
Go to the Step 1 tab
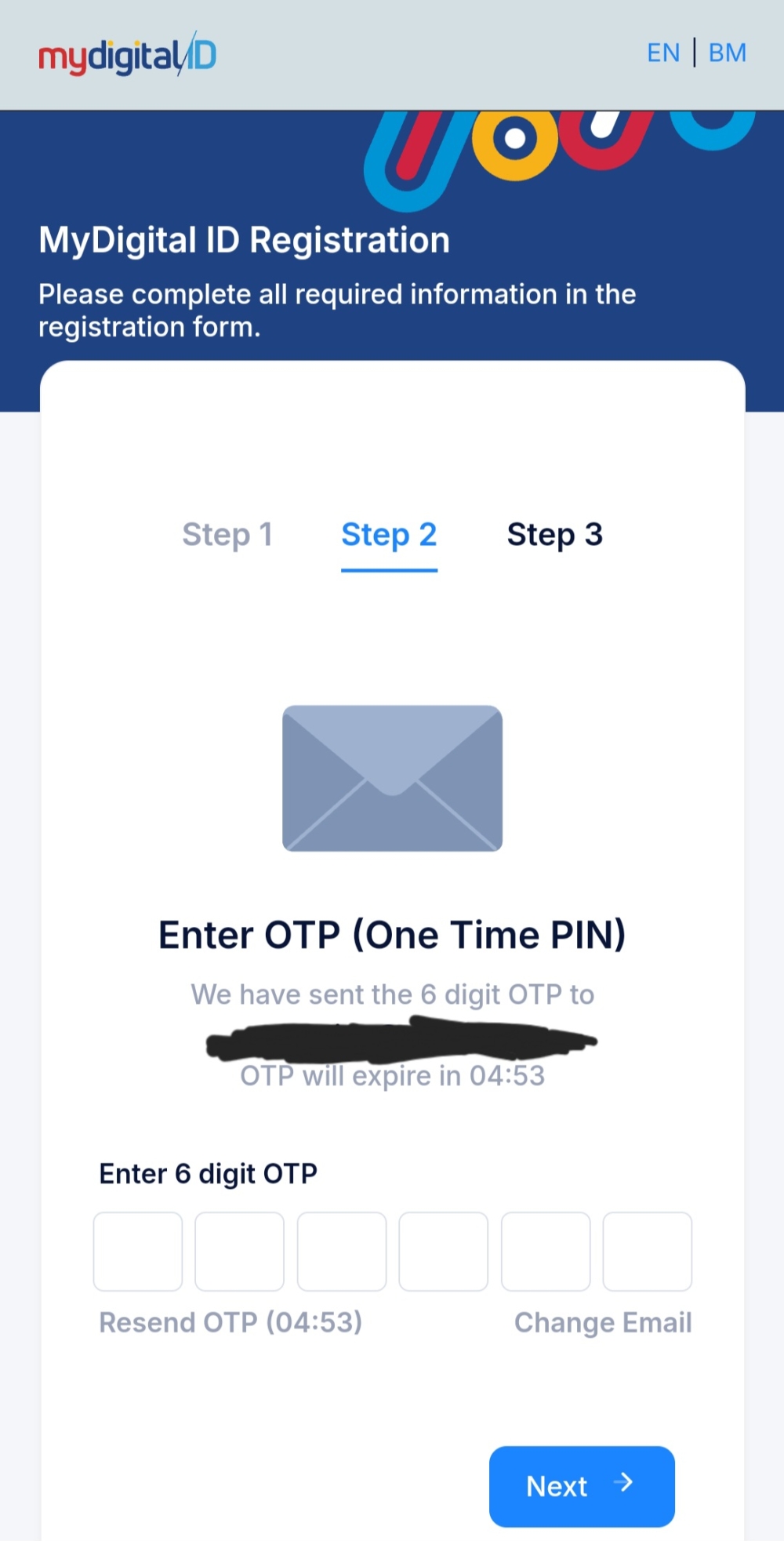click(x=227, y=535)
